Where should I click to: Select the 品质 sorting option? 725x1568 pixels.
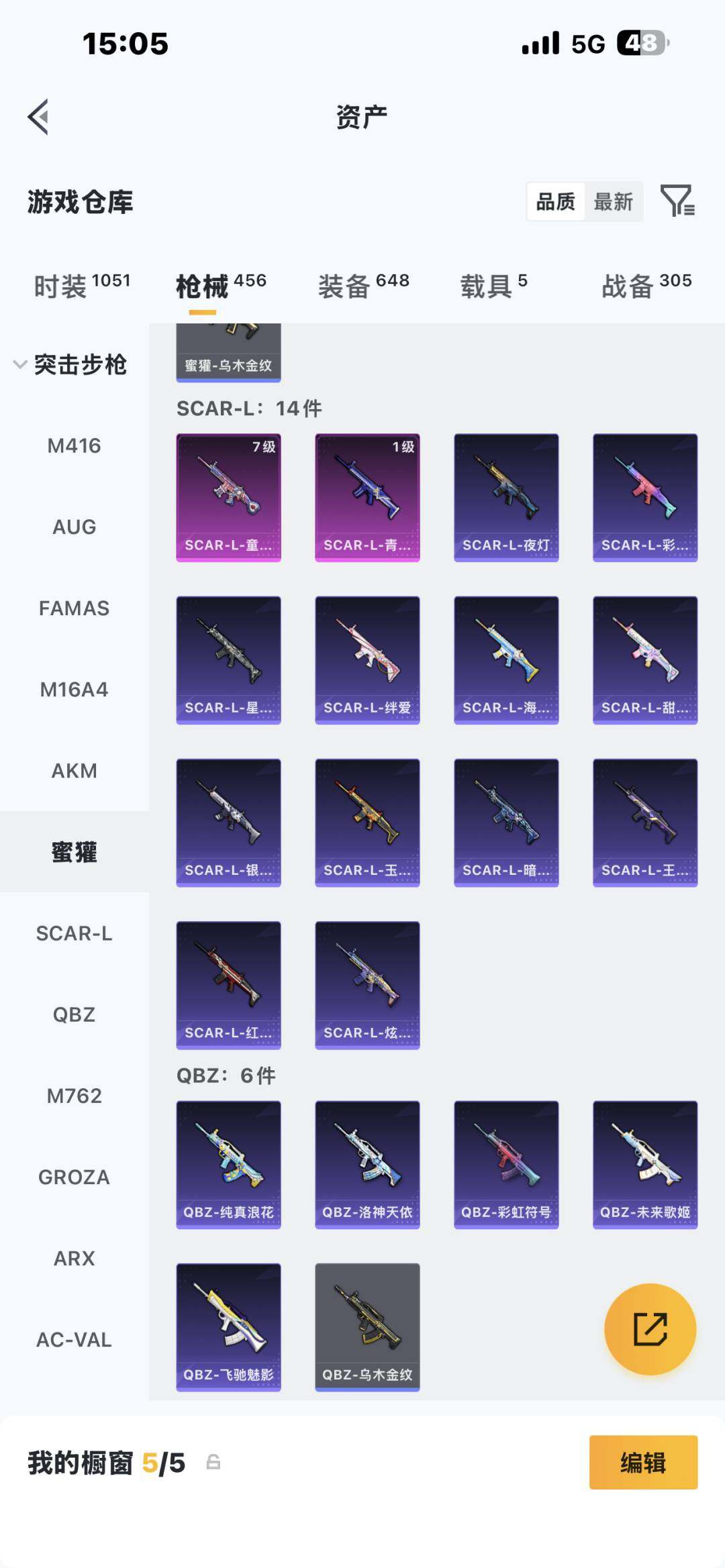tap(555, 201)
